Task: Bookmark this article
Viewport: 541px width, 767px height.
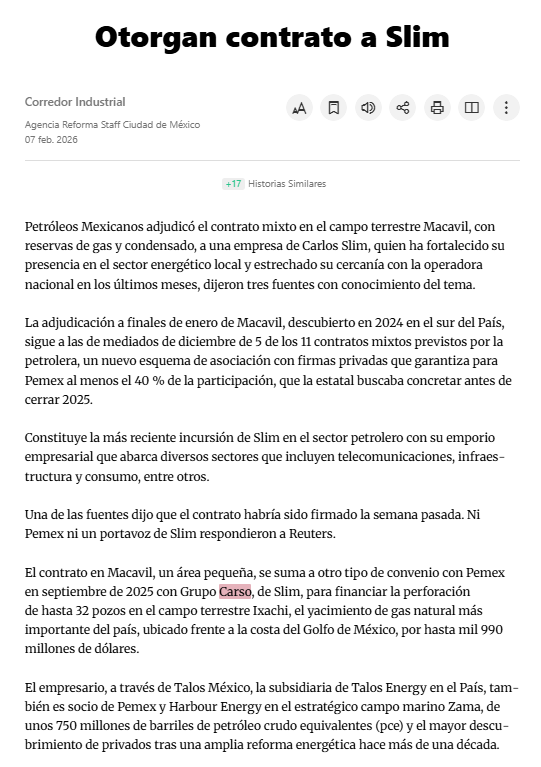Action: (x=334, y=108)
